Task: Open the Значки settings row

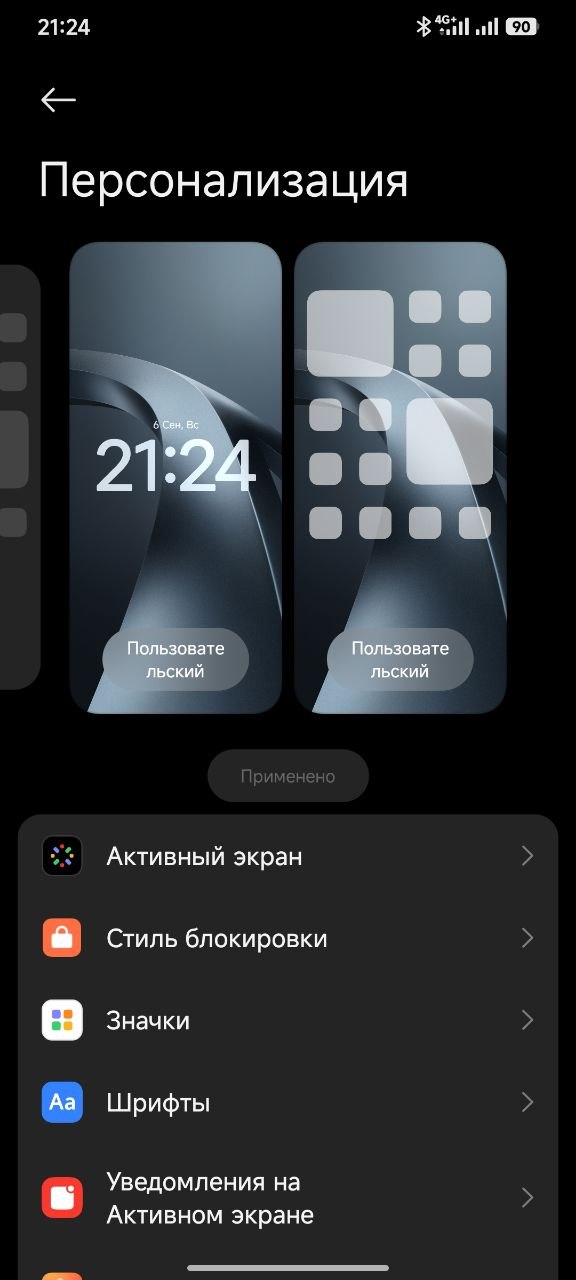Action: point(288,1020)
